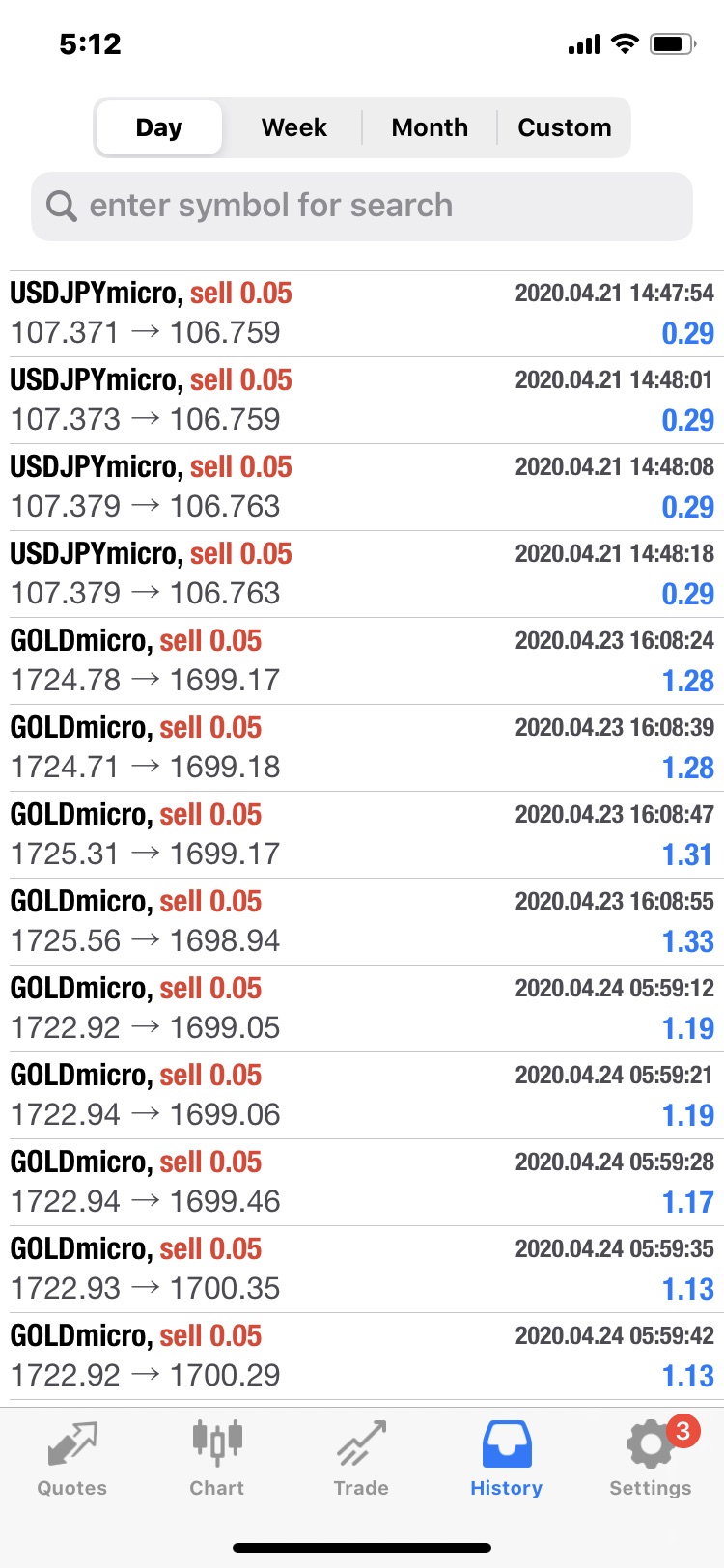This screenshot has height=1568, width=724.
Task: Open USDJPYmicro trade from 14:48:01
Action: coord(362,401)
